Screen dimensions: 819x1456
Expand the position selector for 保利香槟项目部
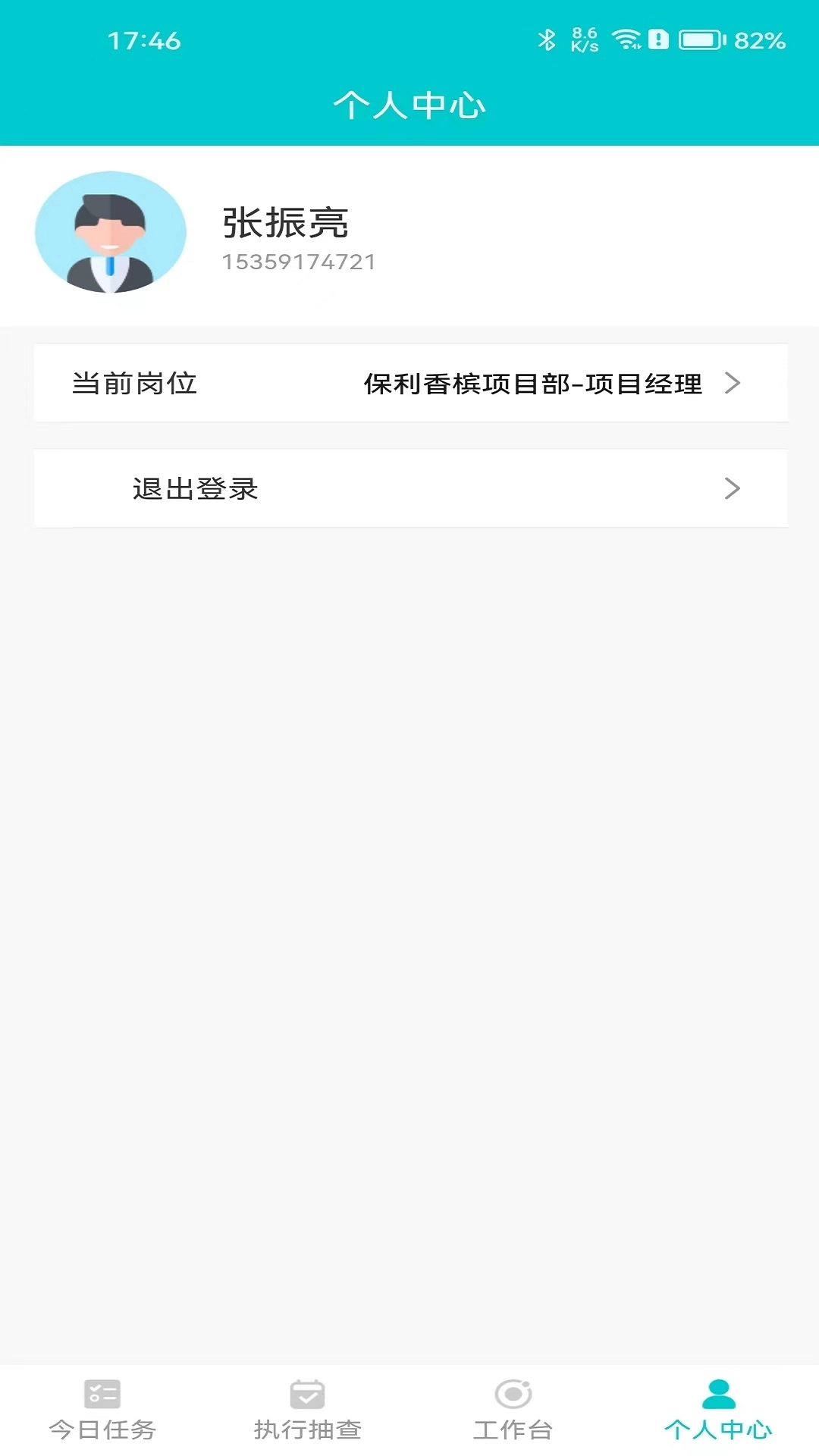pyautogui.click(x=733, y=384)
